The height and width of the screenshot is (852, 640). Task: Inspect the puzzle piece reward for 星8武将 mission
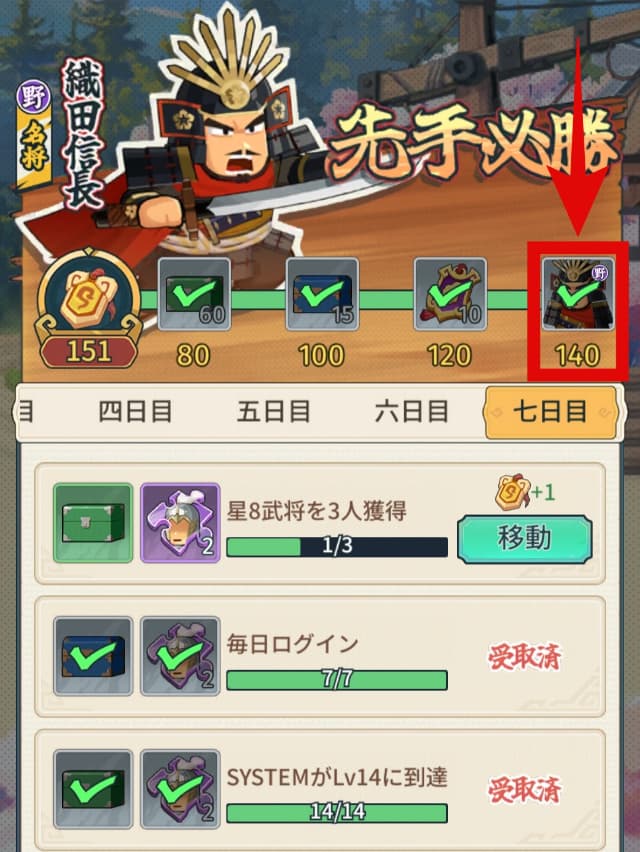[180, 522]
